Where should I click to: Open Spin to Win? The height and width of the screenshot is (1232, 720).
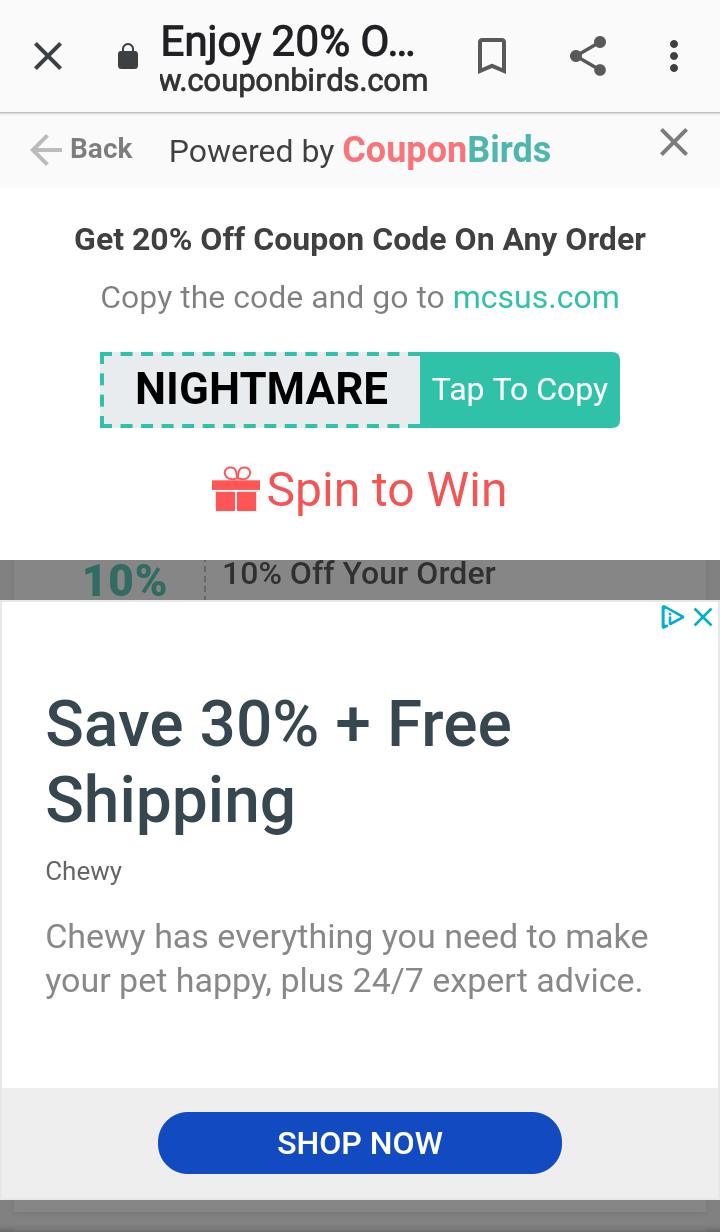[360, 490]
